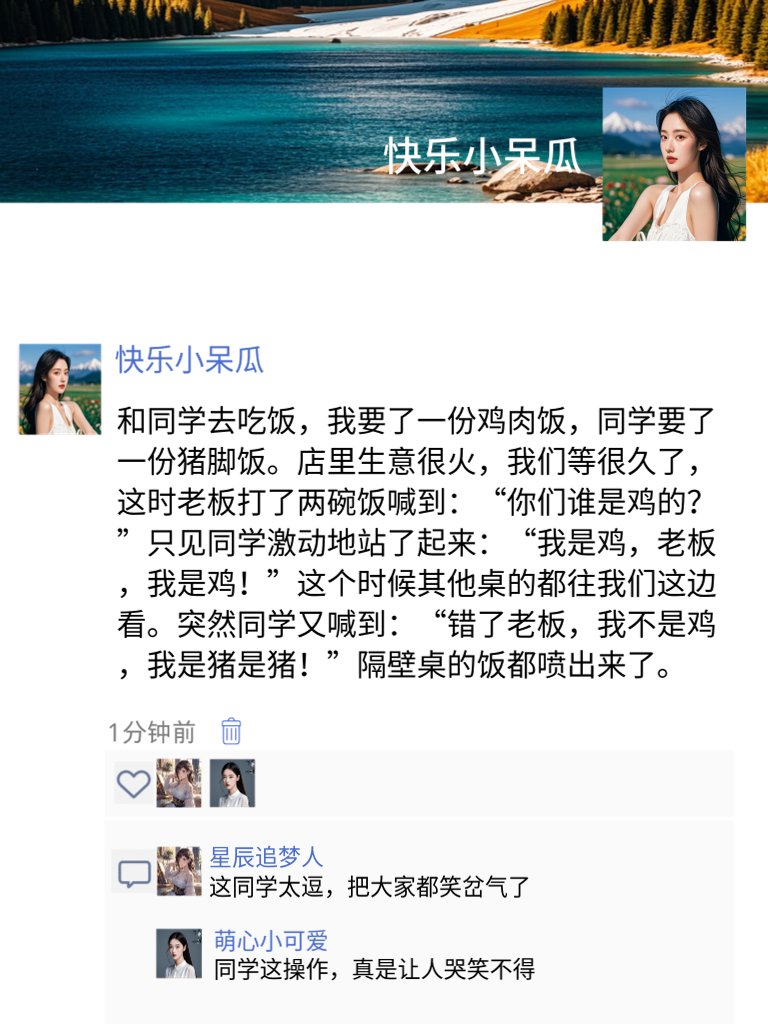Click the profile avatar on the cover banner
Screen dimensions: 768x1024
(x=674, y=163)
